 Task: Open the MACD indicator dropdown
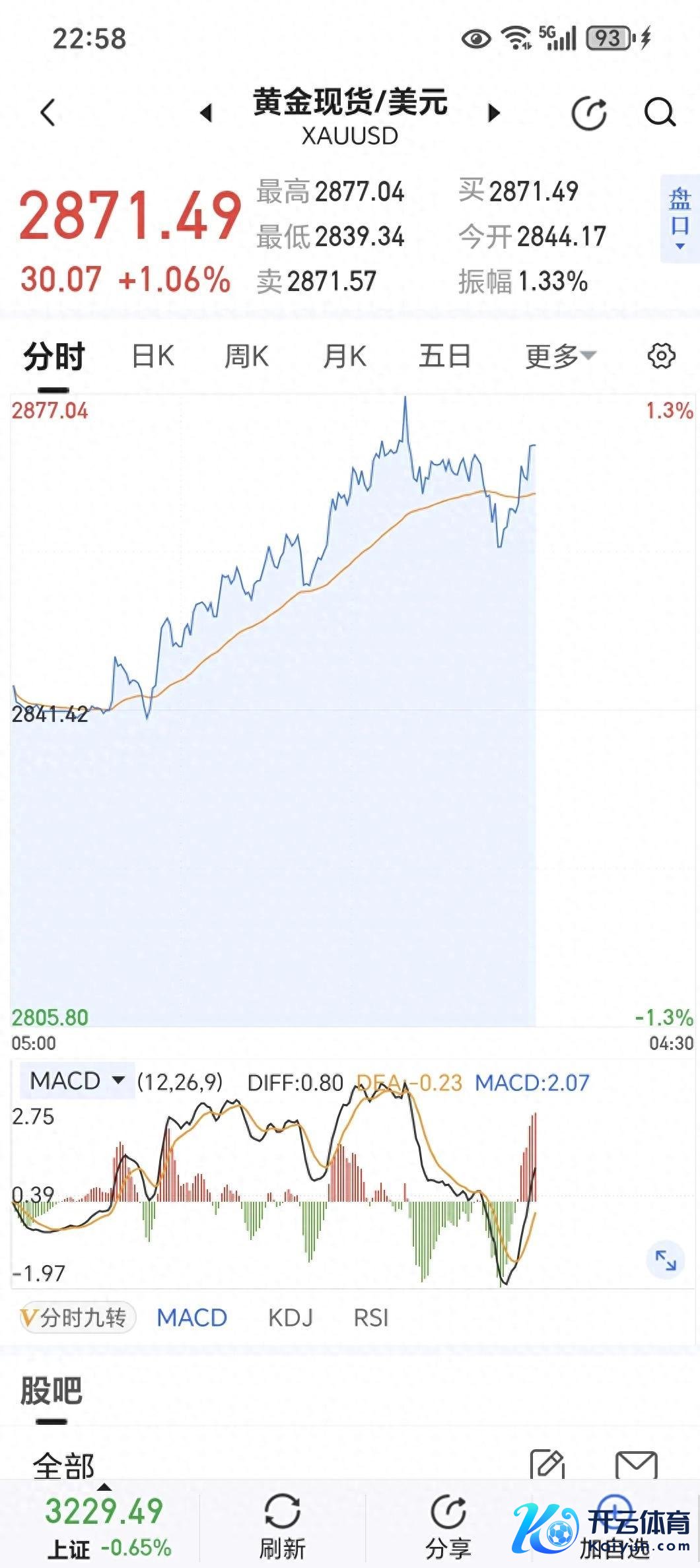(77, 1081)
